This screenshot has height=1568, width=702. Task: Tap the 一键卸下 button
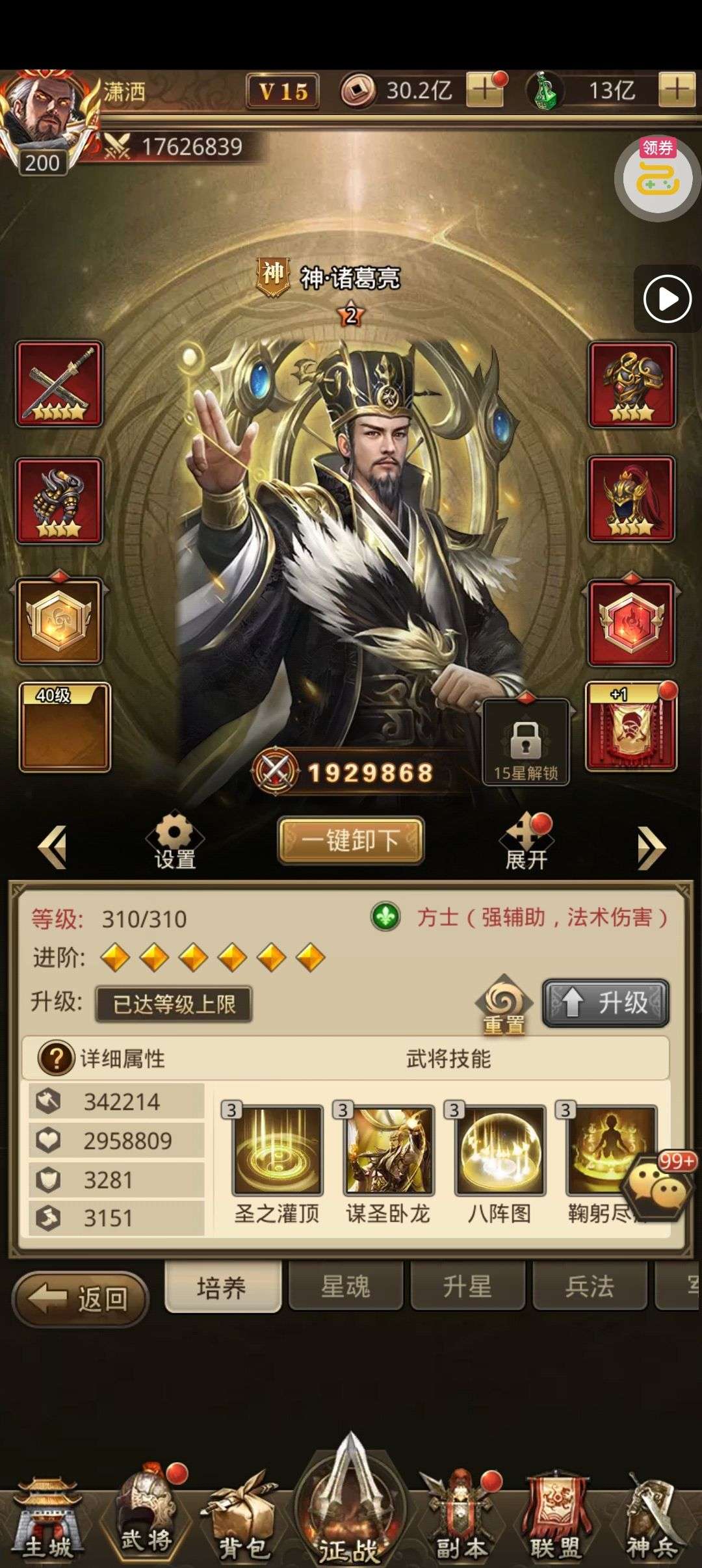(x=351, y=840)
